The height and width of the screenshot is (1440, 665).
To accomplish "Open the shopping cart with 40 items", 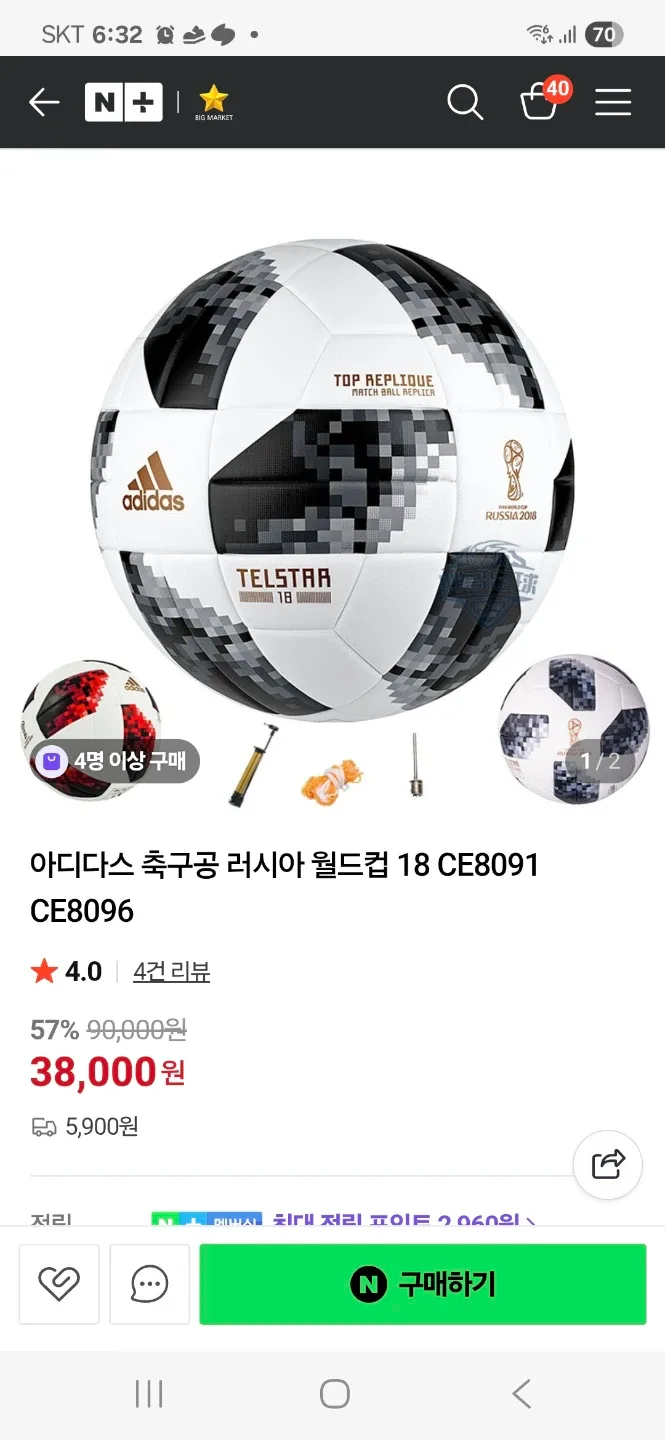I will click(541, 101).
